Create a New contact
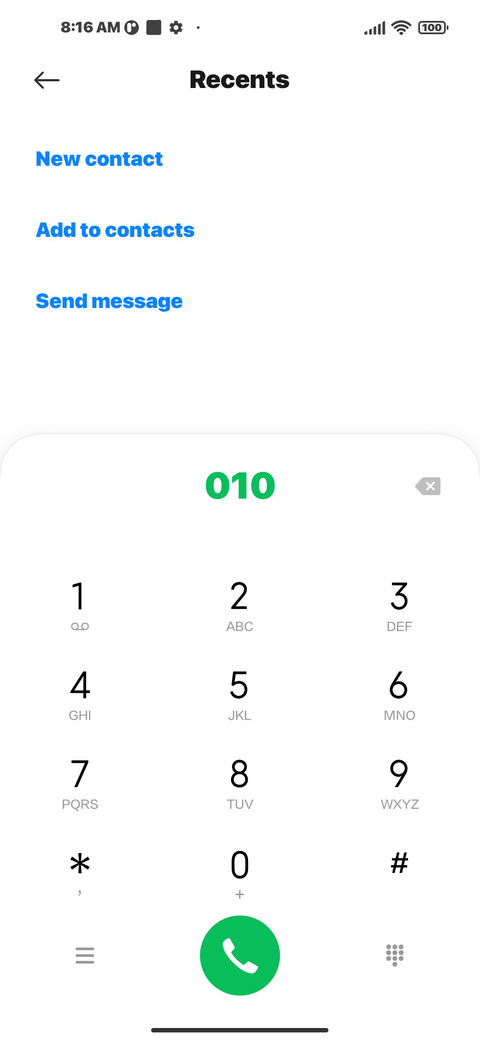The height and width of the screenshot is (1040, 480). [x=99, y=159]
